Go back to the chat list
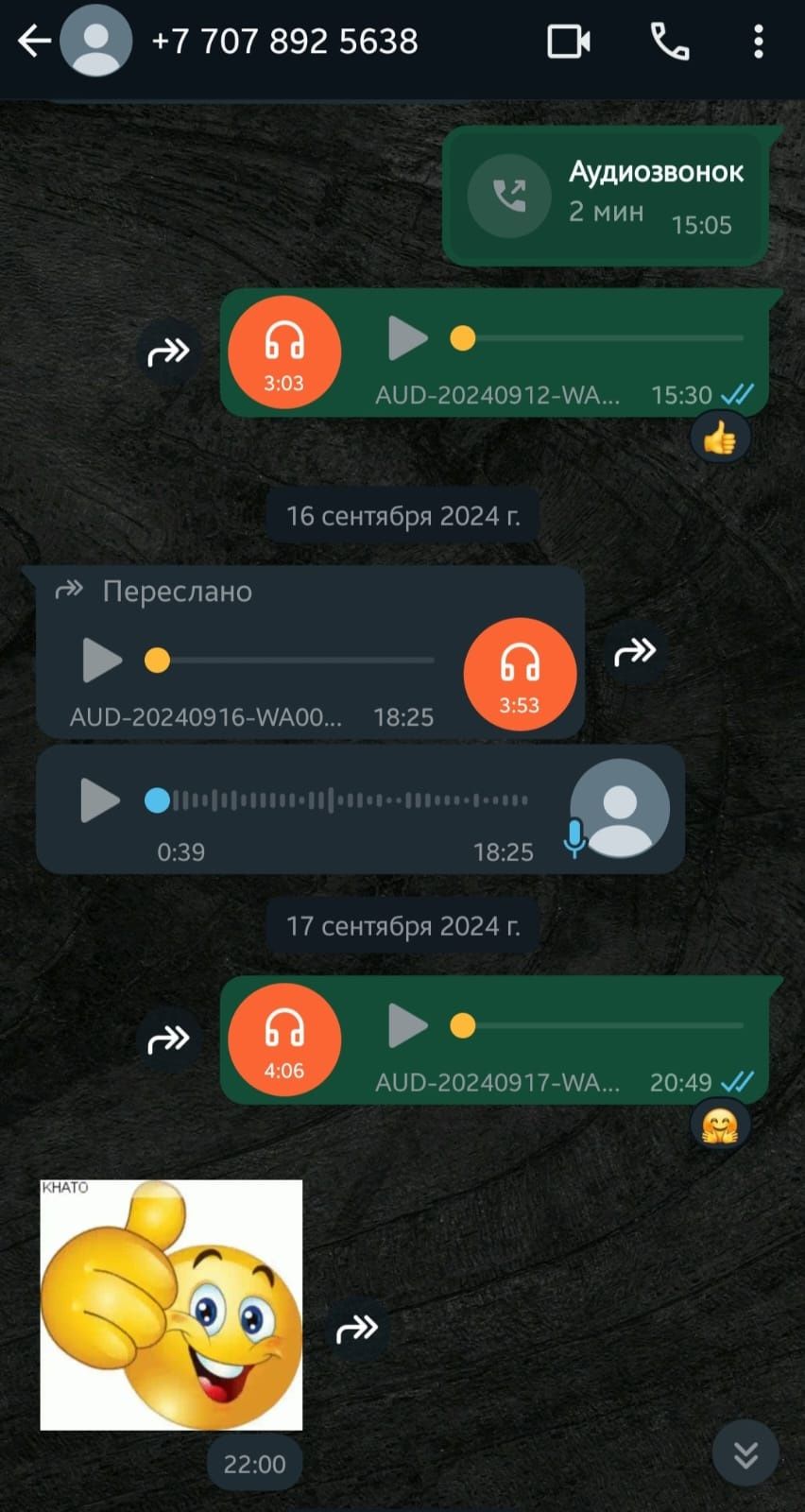The width and height of the screenshot is (805, 1512). (34, 42)
